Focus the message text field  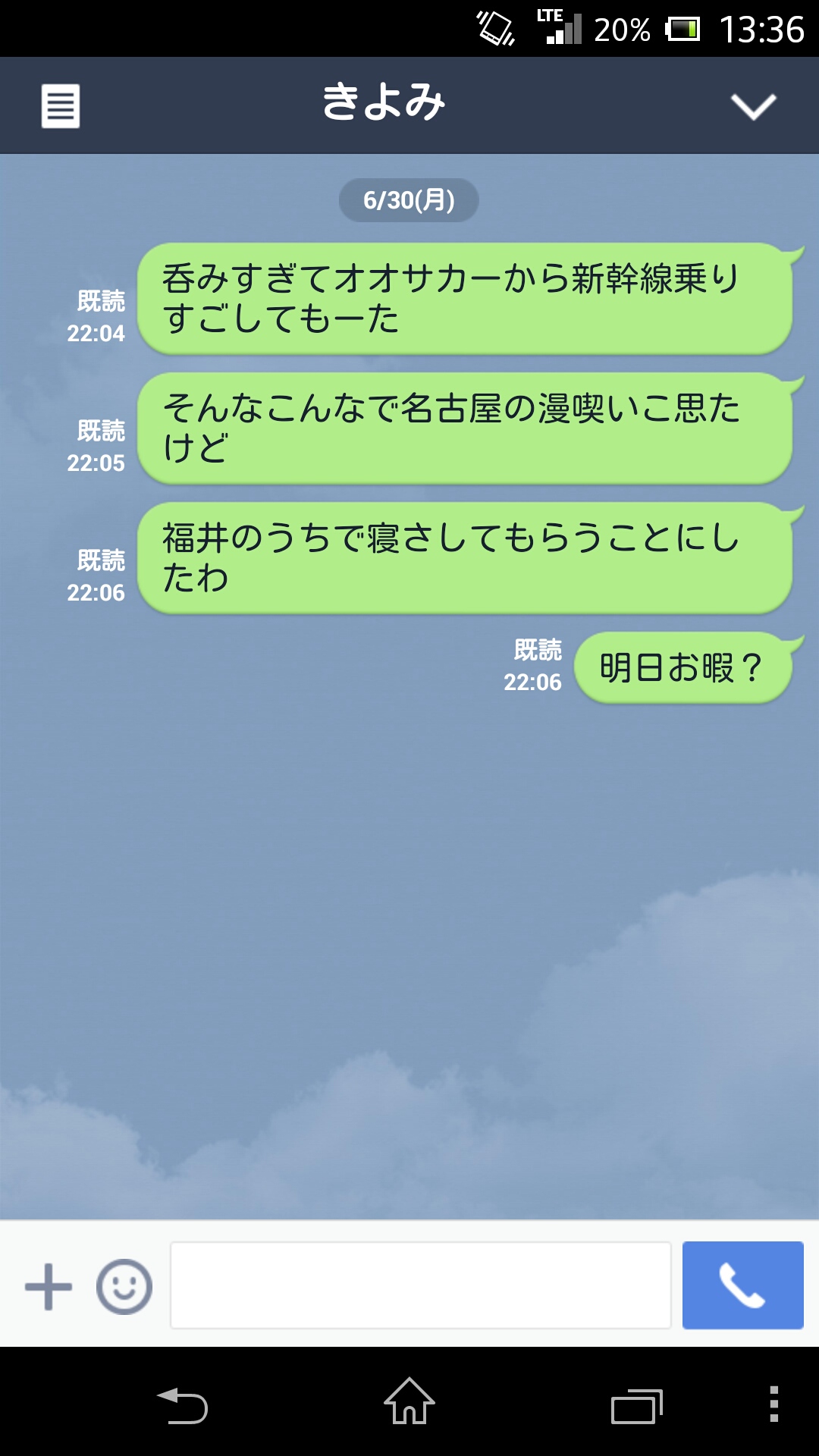[421, 1285]
